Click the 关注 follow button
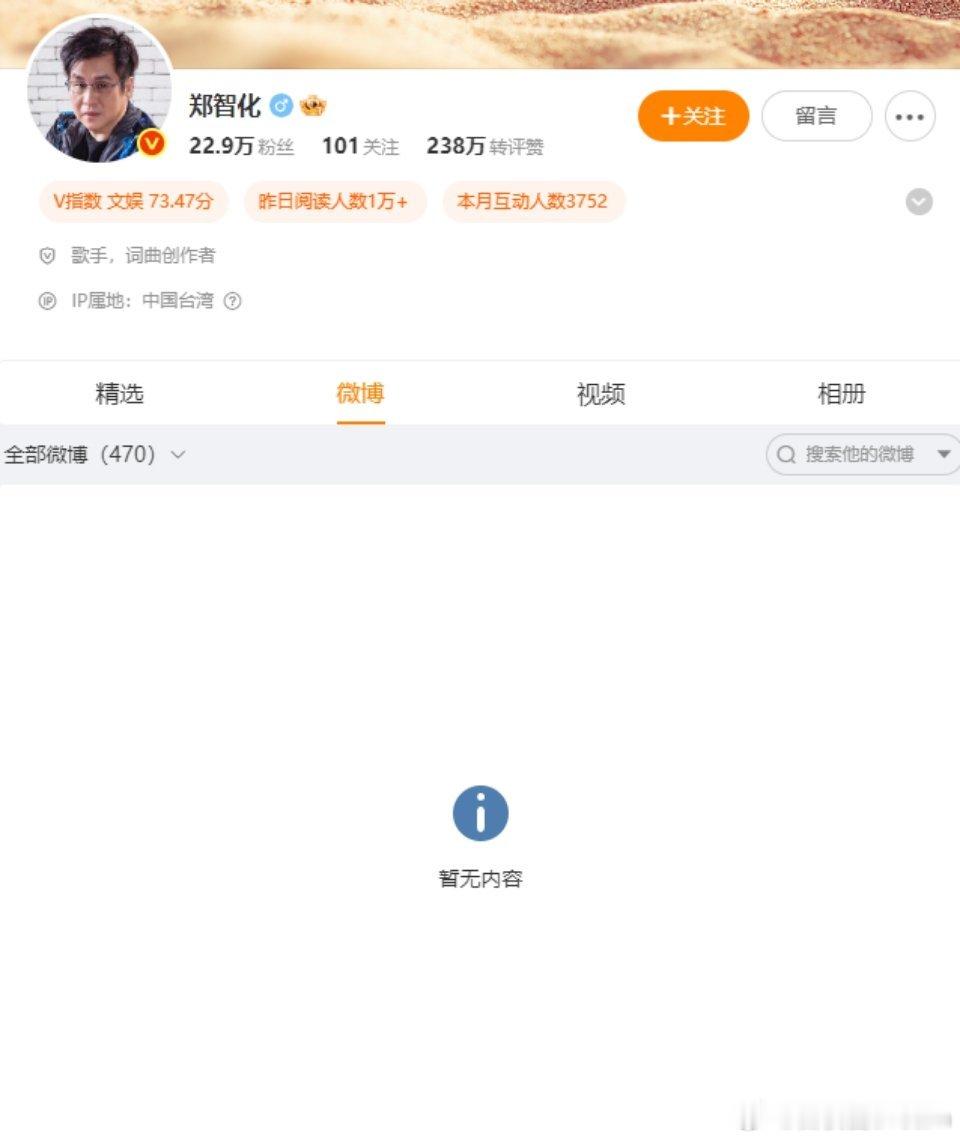The height and width of the screenshot is (1140, 960). [x=693, y=116]
